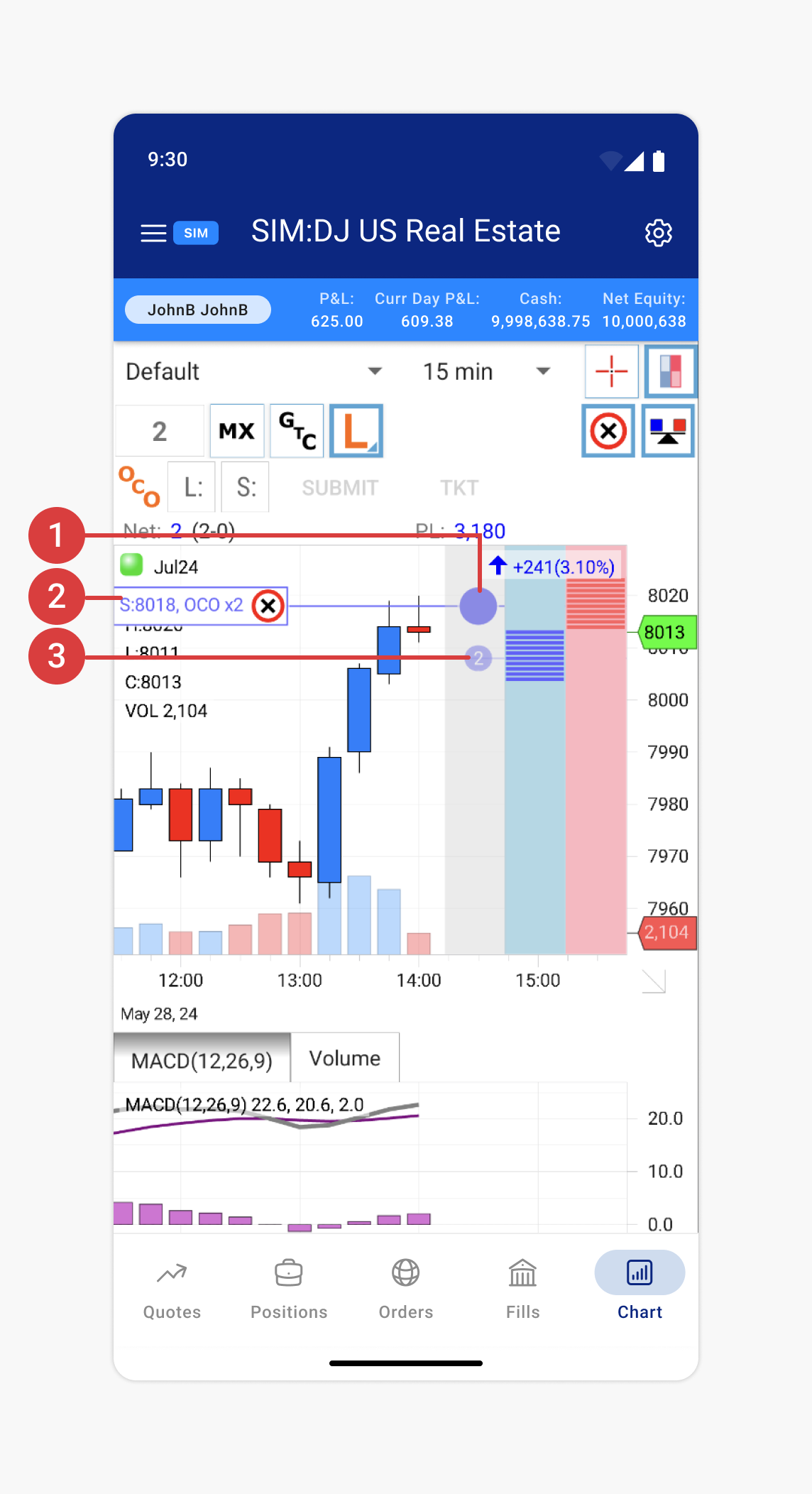
Task: Open the settings gear
Action: pyautogui.click(x=658, y=232)
